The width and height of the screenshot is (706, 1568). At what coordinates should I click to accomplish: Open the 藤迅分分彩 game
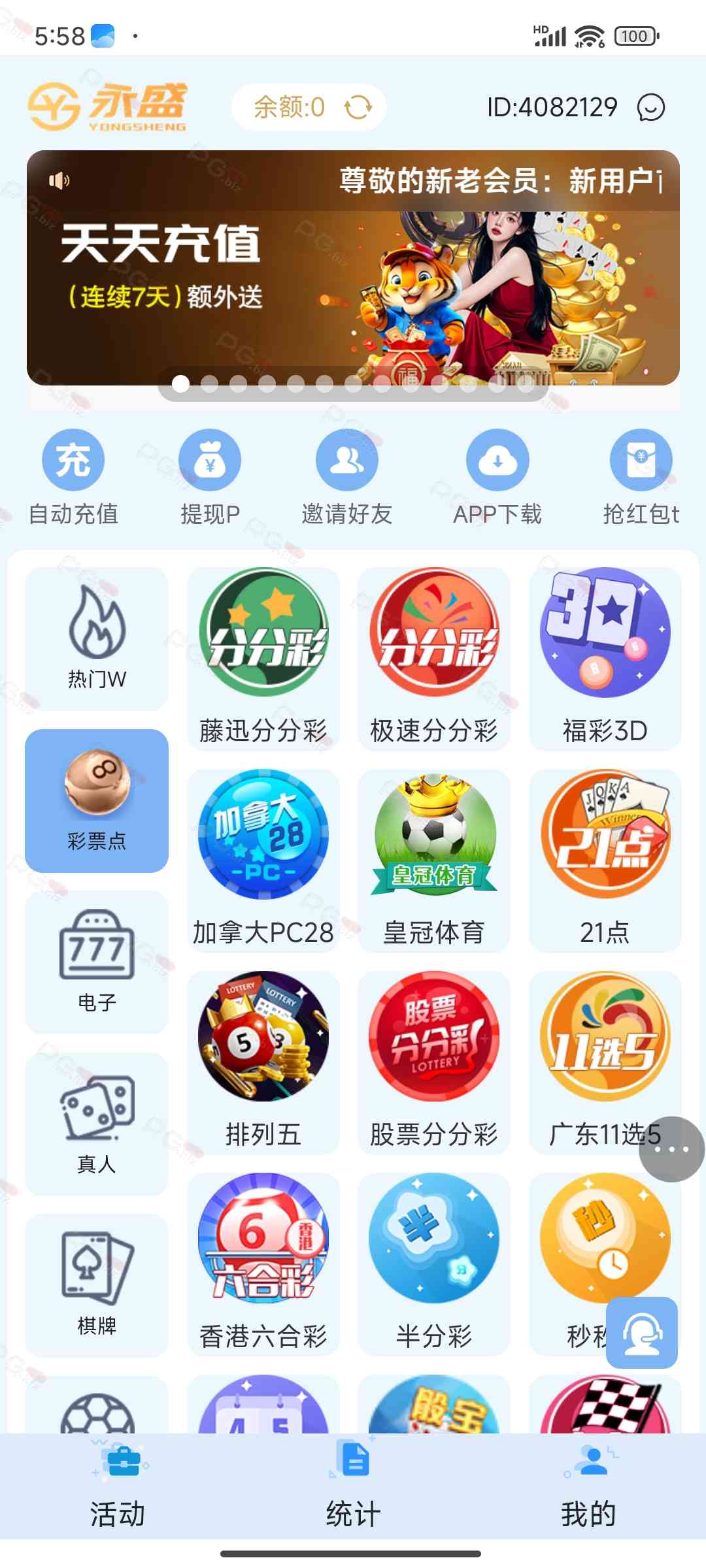point(263,658)
